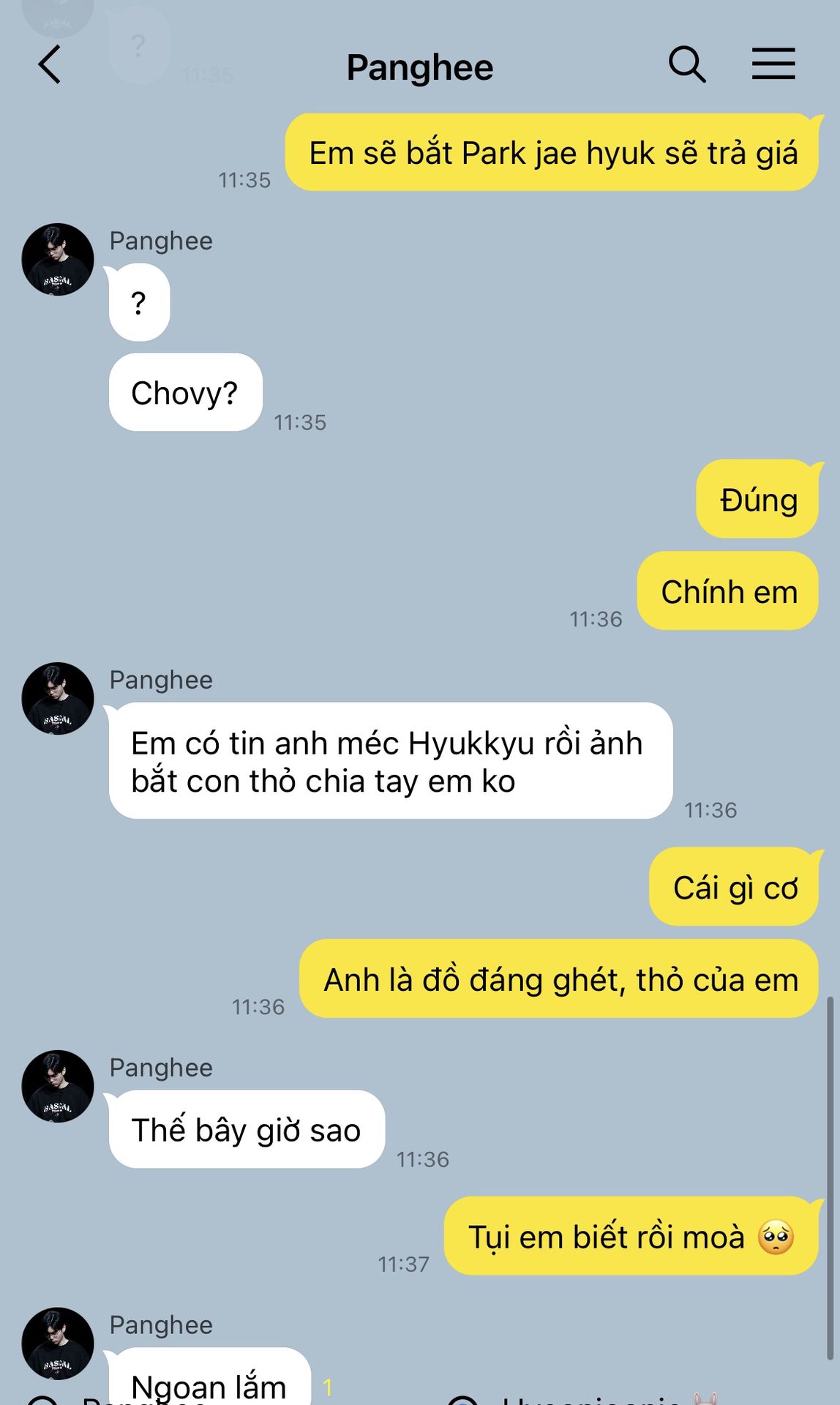The width and height of the screenshot is (840, 1405).
Task: Tap Panghee's avatar next to "Thế bây giờ sao"
Action: 58,1086
